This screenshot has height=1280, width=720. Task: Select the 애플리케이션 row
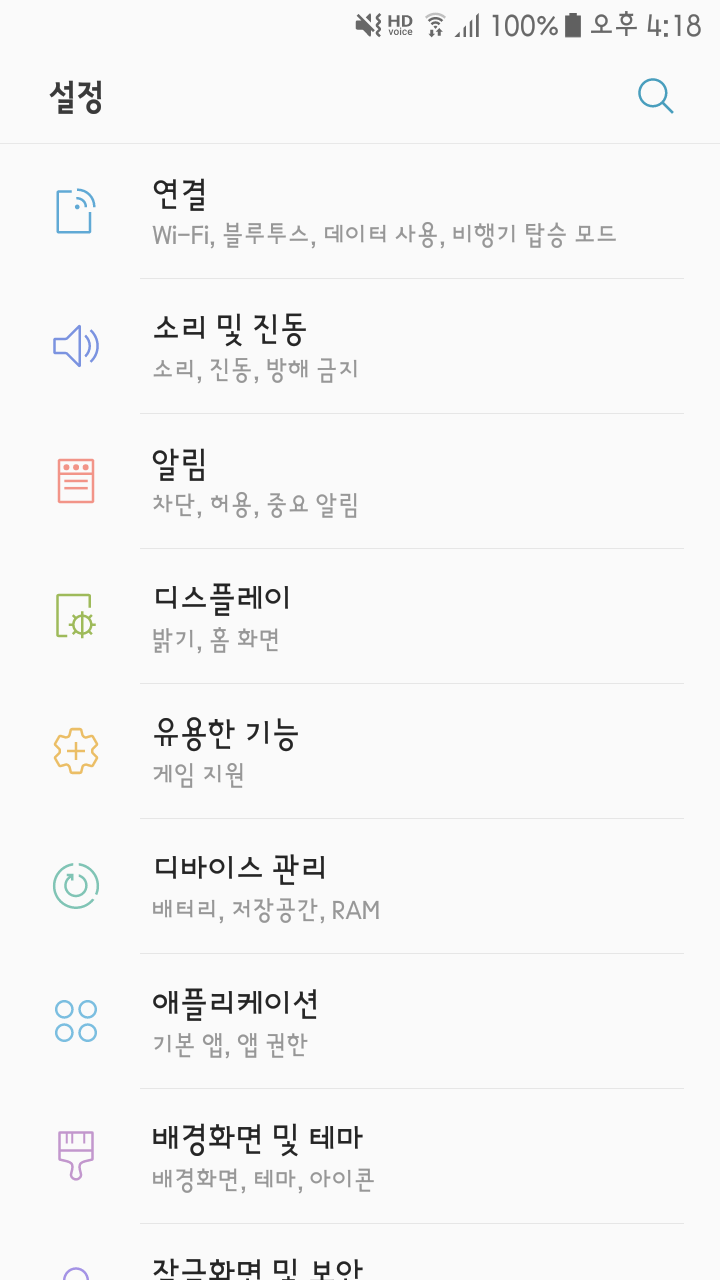click(360, 1021)
